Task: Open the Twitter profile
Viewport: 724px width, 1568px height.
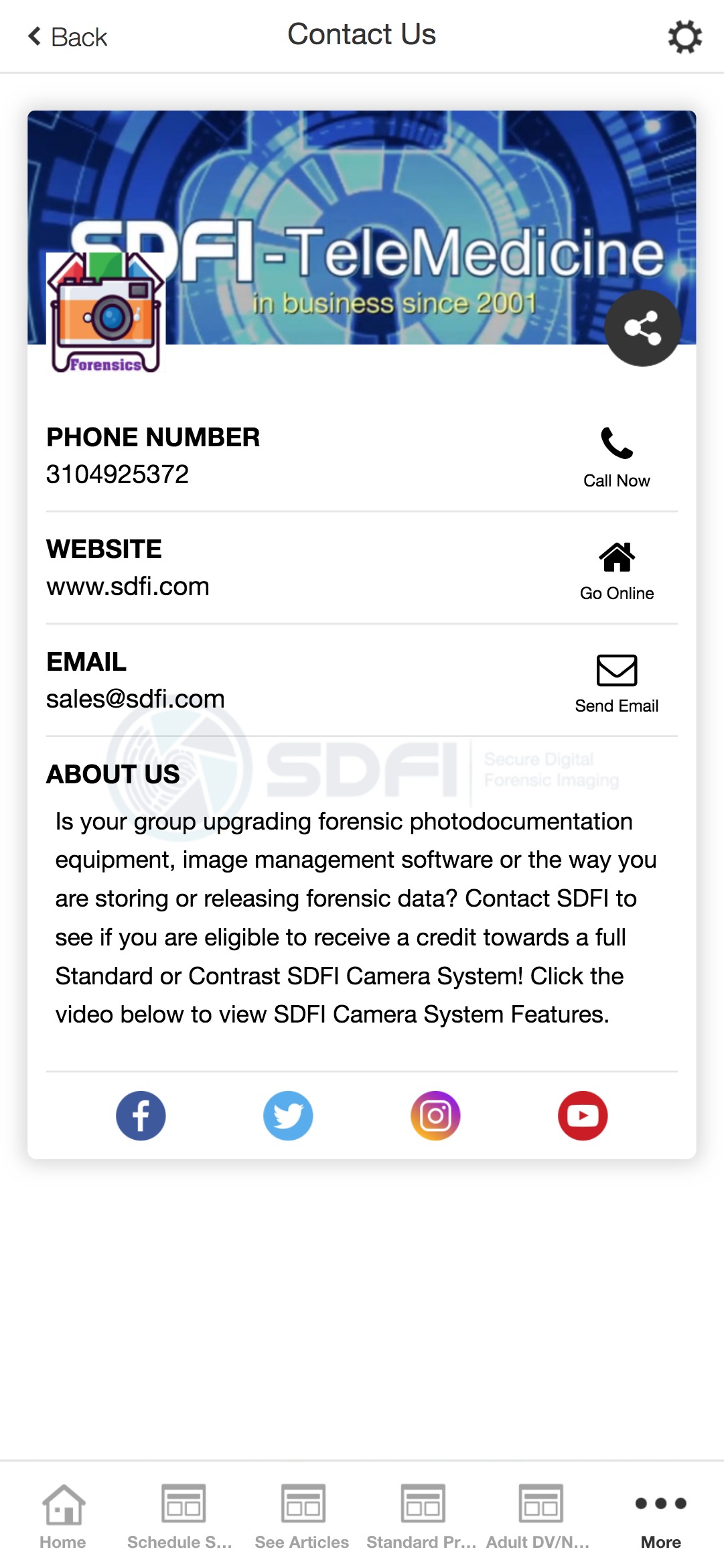Action: (x=288, y=1116)
